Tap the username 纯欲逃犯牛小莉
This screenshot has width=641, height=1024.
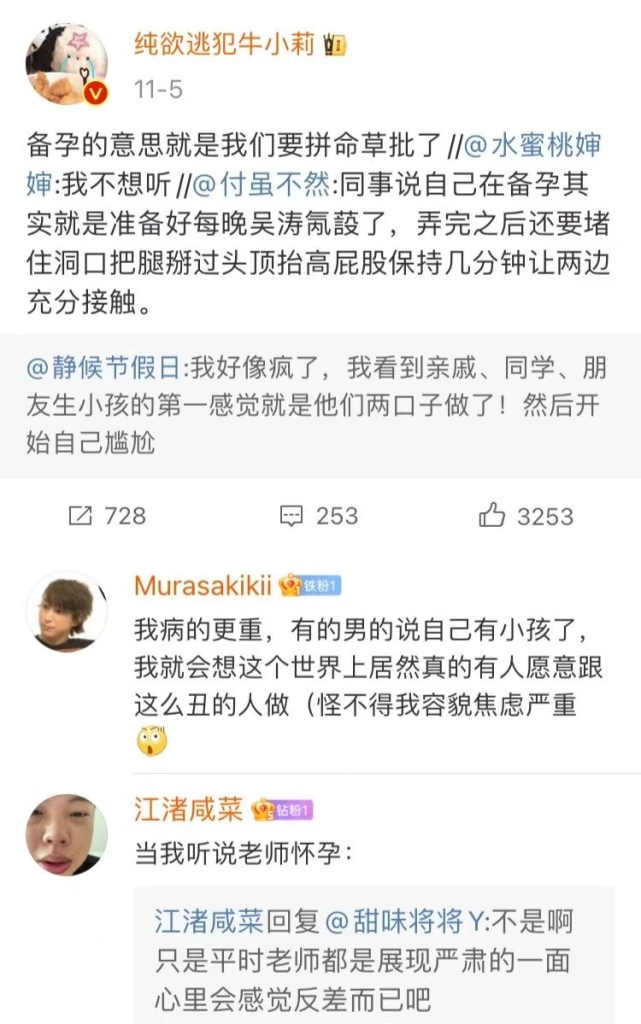[226, 44]
